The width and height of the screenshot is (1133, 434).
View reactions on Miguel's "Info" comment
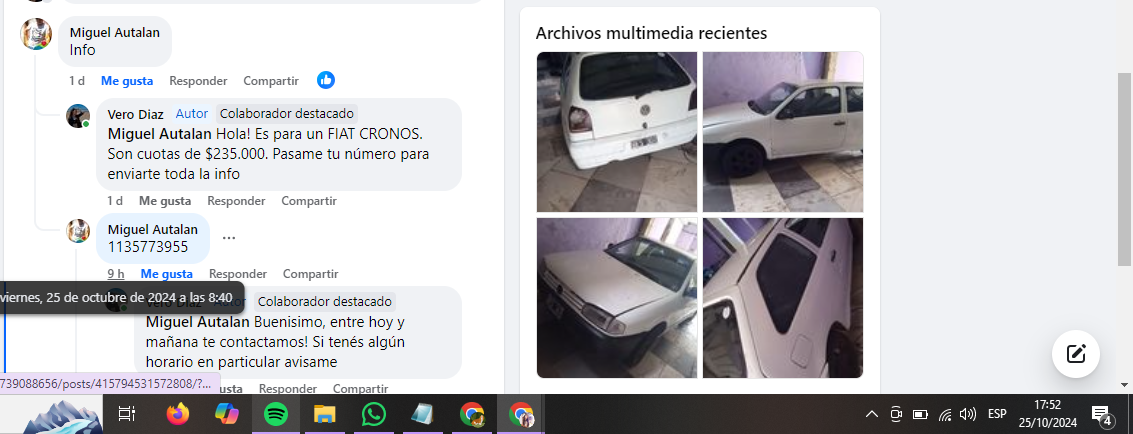(x=326, y=80)
